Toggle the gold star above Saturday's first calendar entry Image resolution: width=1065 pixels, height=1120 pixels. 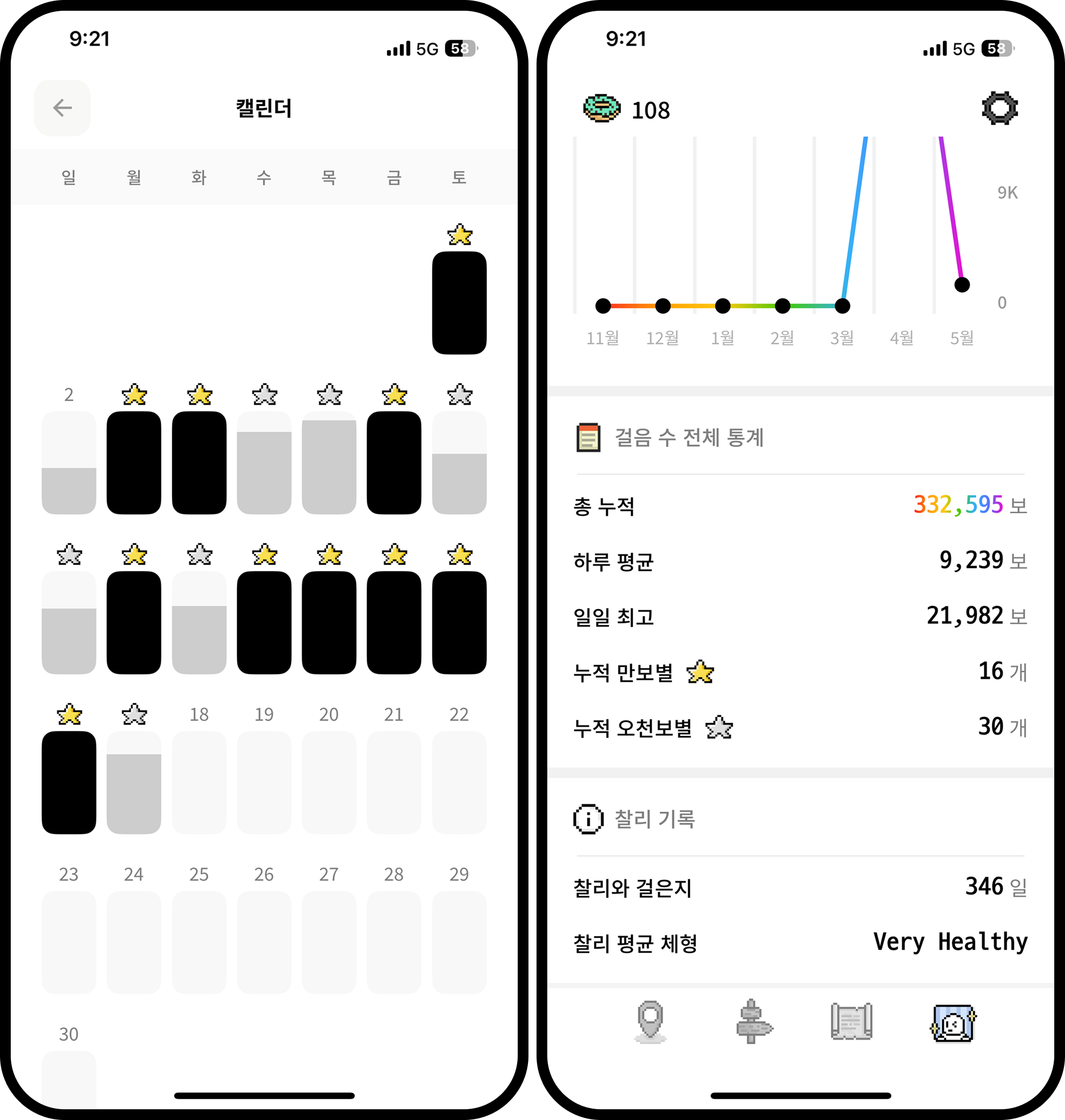pyautogui.click(x=460, y=234)
